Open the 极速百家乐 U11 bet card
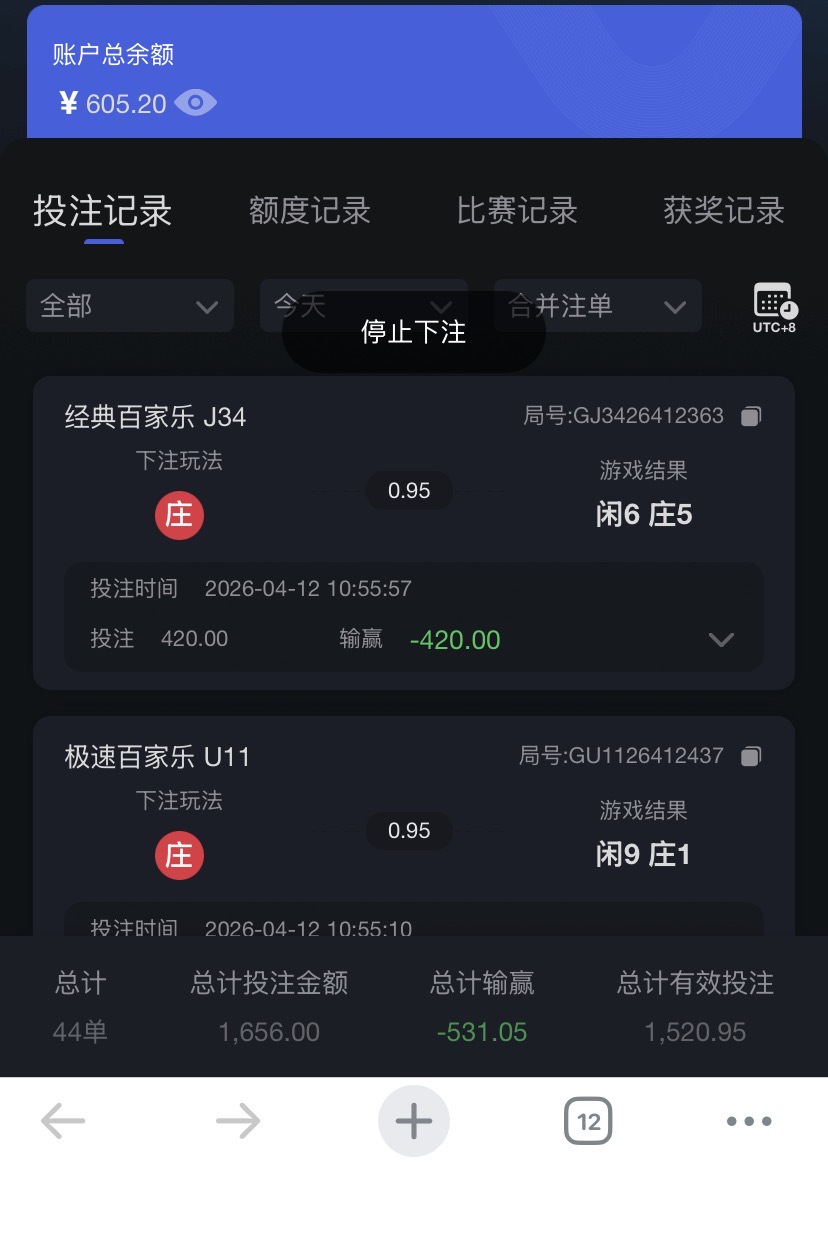Viewport: 828px width, 1233px height. (x=413, y=800)
